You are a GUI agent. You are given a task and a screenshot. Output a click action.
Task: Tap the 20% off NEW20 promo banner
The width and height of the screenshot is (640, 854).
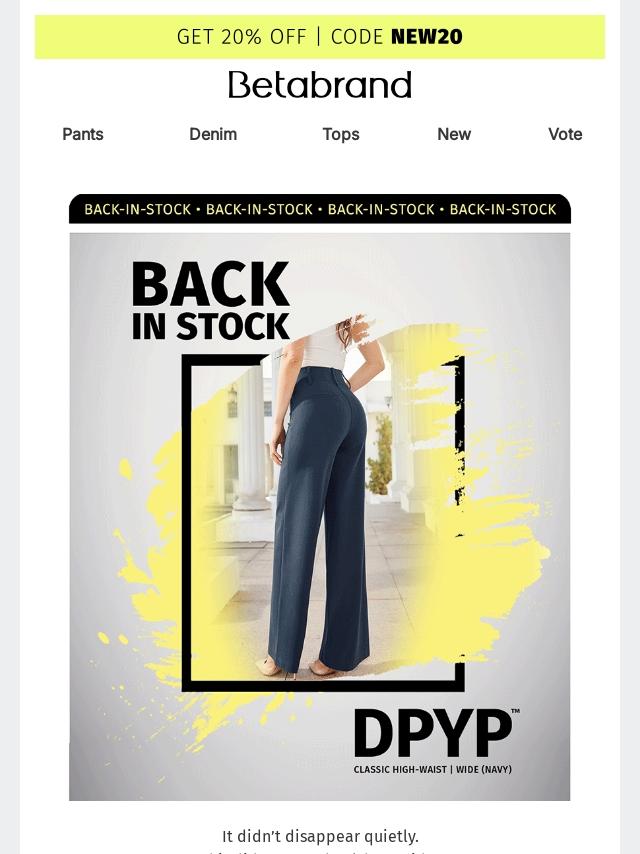(x=320, y=37)
